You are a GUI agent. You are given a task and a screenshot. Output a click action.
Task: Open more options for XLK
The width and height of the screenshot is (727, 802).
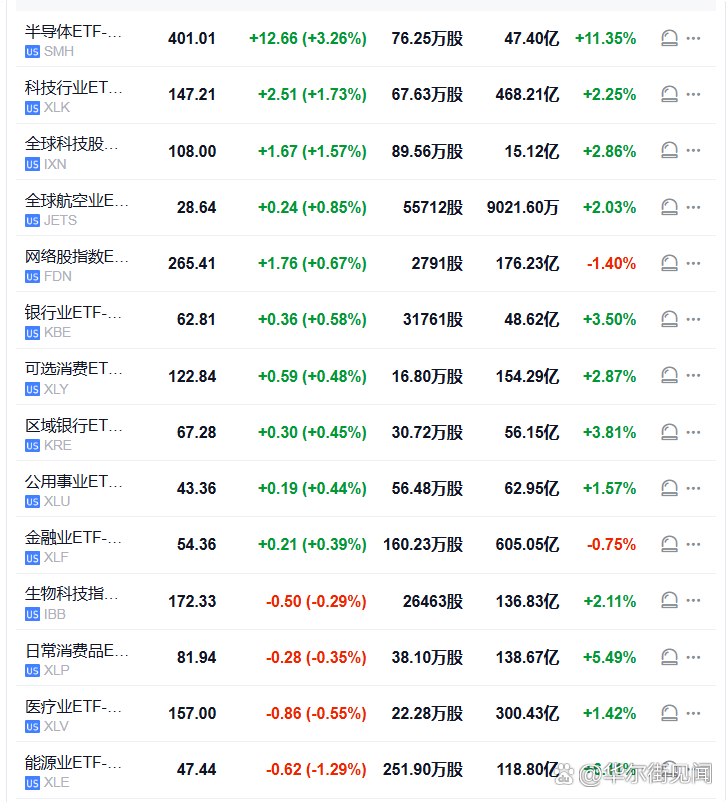pos(693,95)
